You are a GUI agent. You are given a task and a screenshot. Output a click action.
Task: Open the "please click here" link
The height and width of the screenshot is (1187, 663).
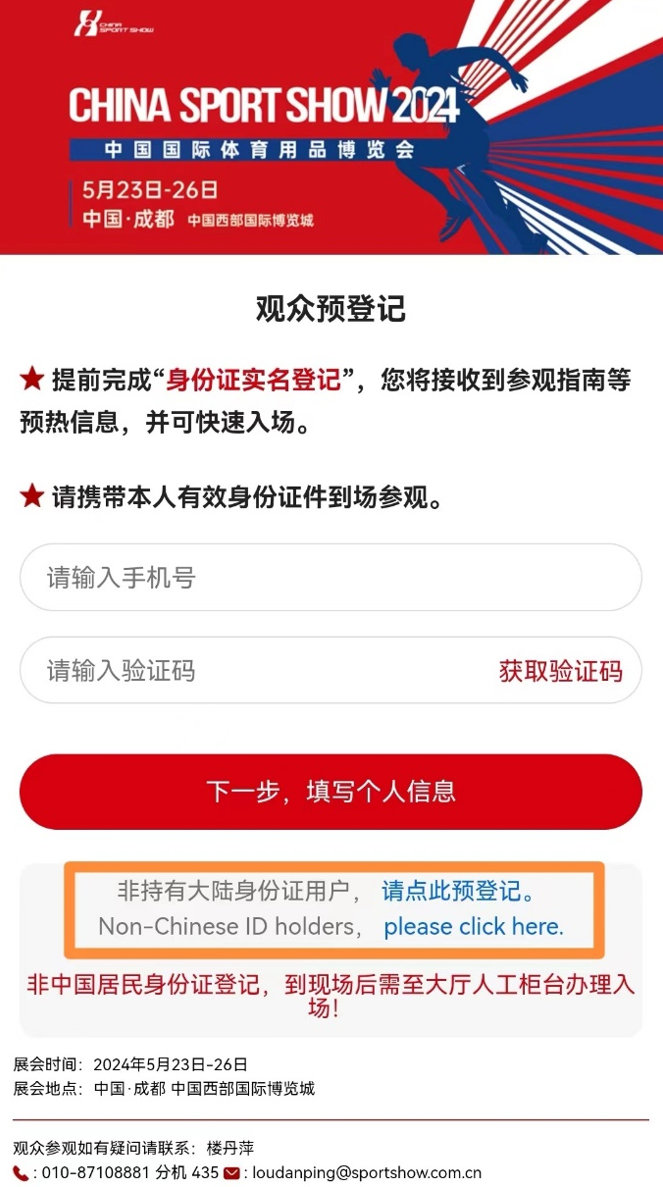pos(473,927)
